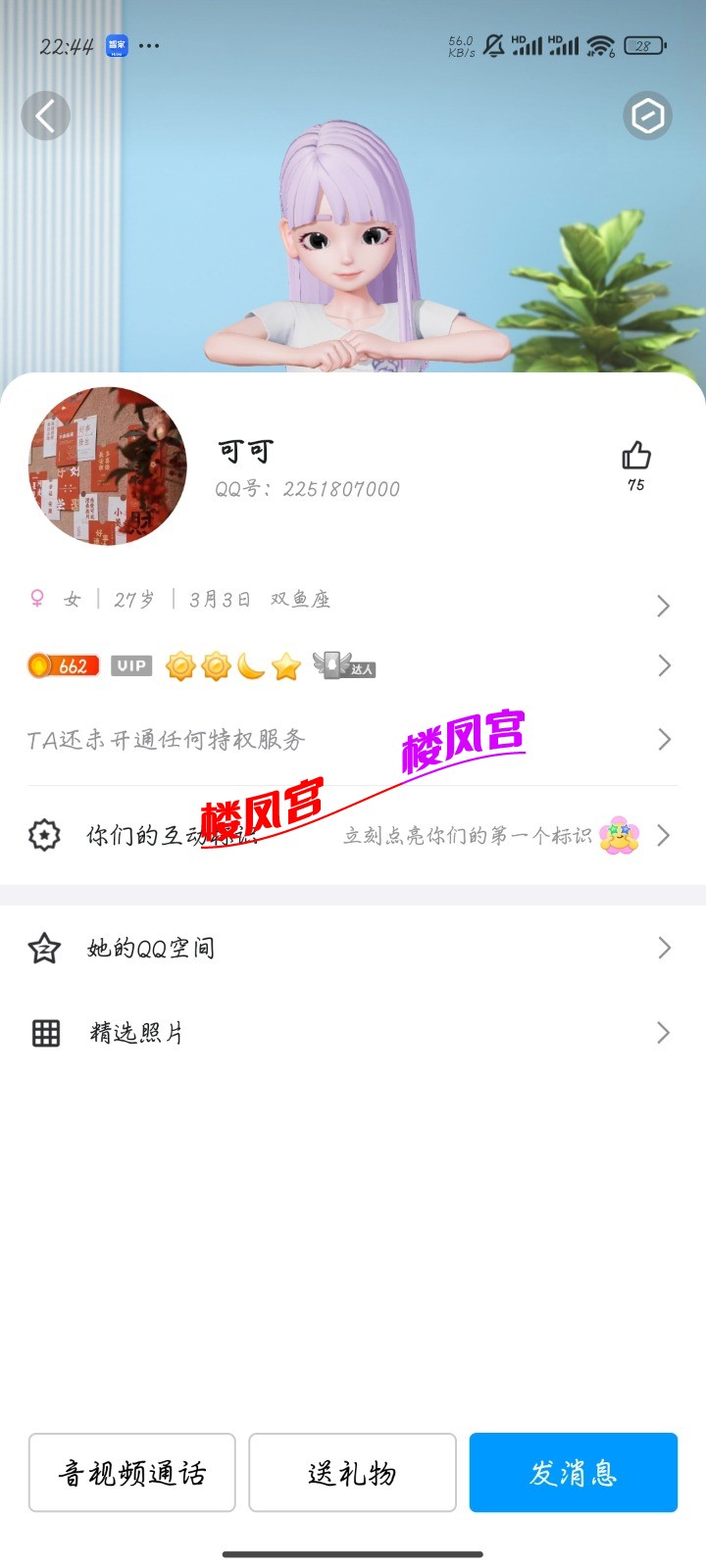Tap 可可's profile avatar picture

tap(107, 466)
